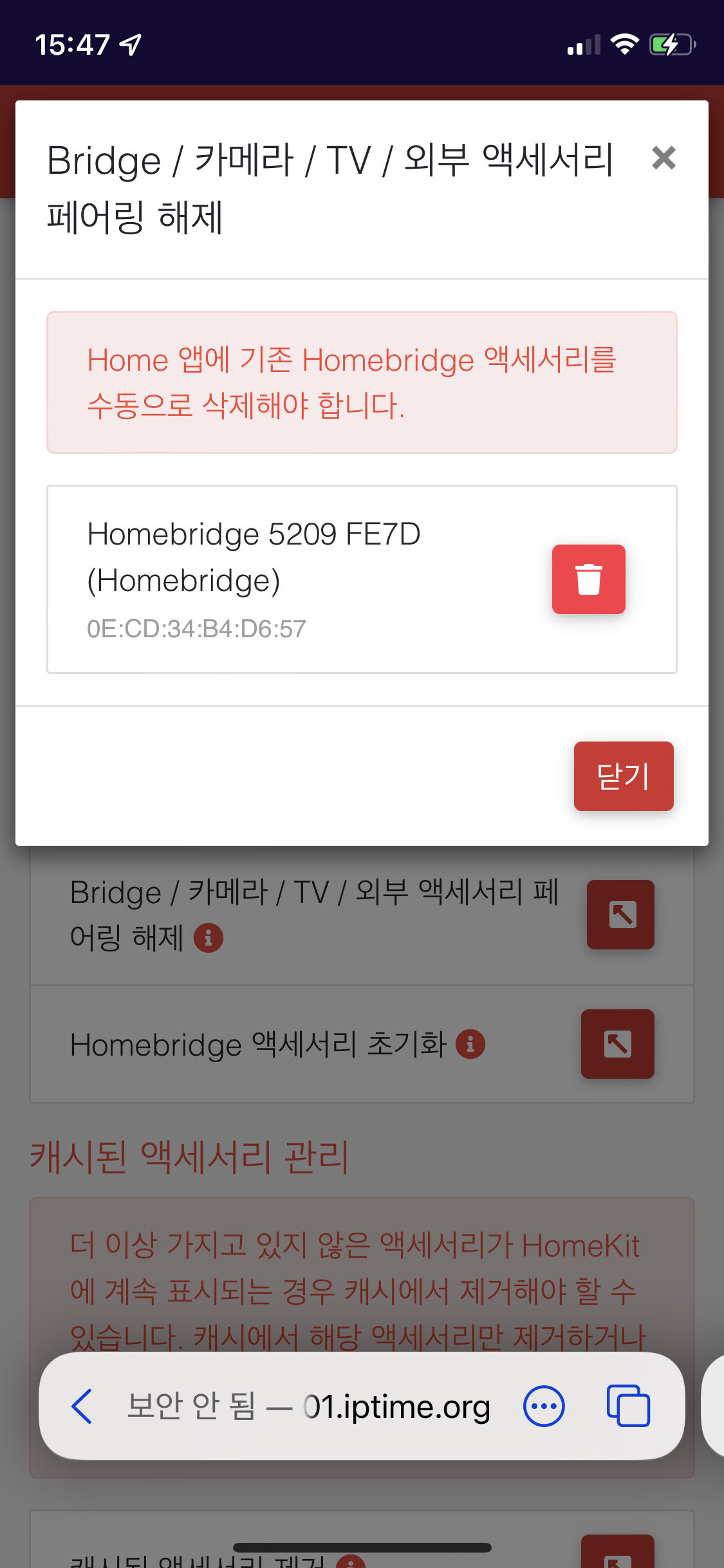
Task: View info about Homebridge 액세서리 초기화
Action: click(x=472, y=1044)
